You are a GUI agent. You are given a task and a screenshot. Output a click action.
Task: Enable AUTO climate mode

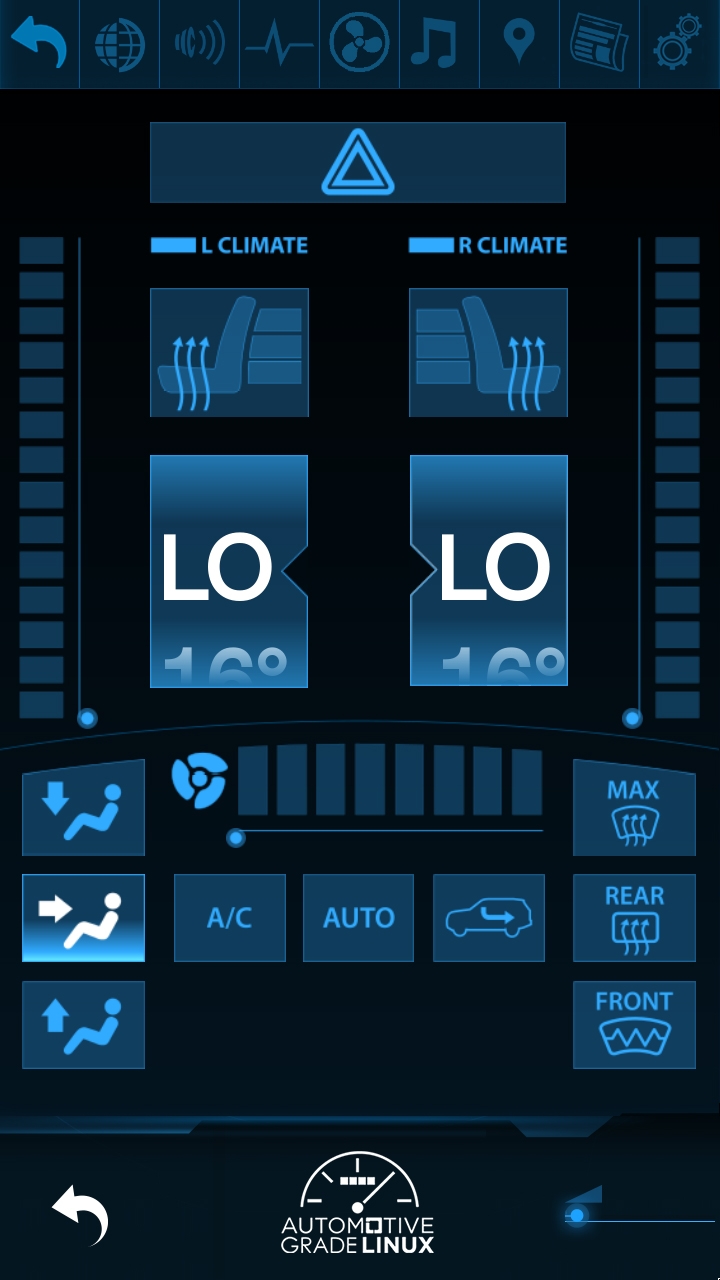(x=358, y=918)
